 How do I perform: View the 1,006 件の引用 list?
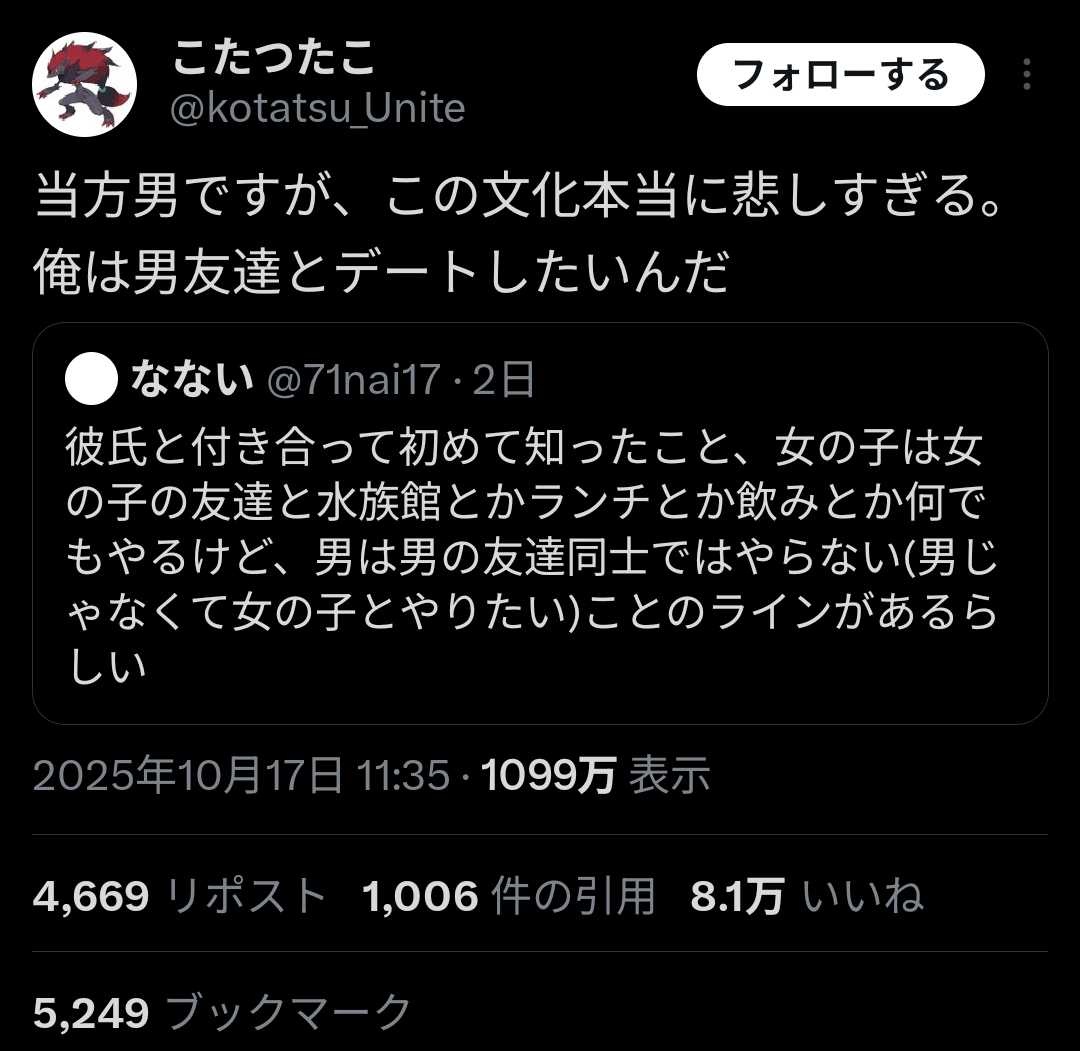coord(508,897)
